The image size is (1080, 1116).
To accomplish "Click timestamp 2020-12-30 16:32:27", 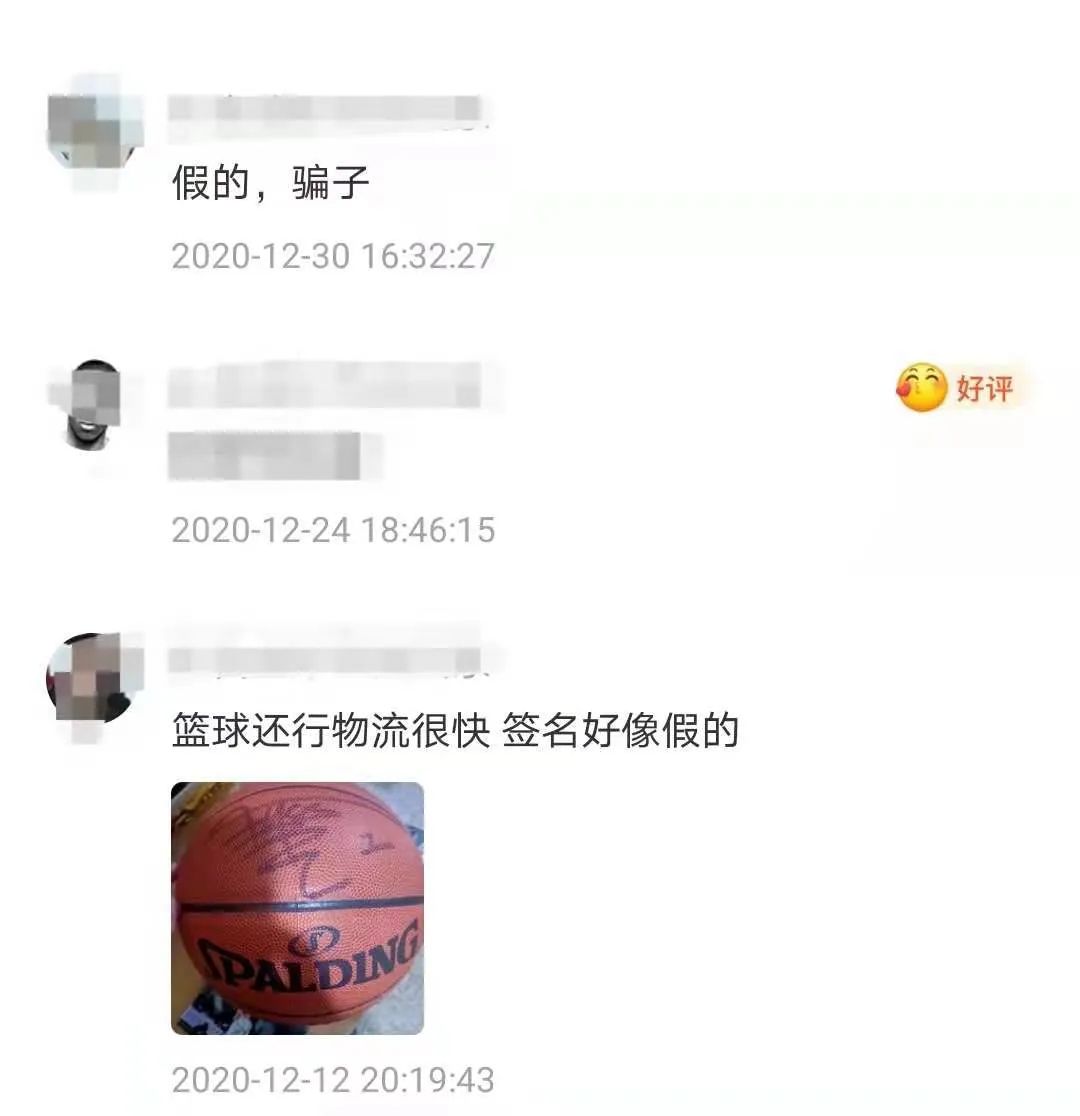I will (x=332, y=257).
